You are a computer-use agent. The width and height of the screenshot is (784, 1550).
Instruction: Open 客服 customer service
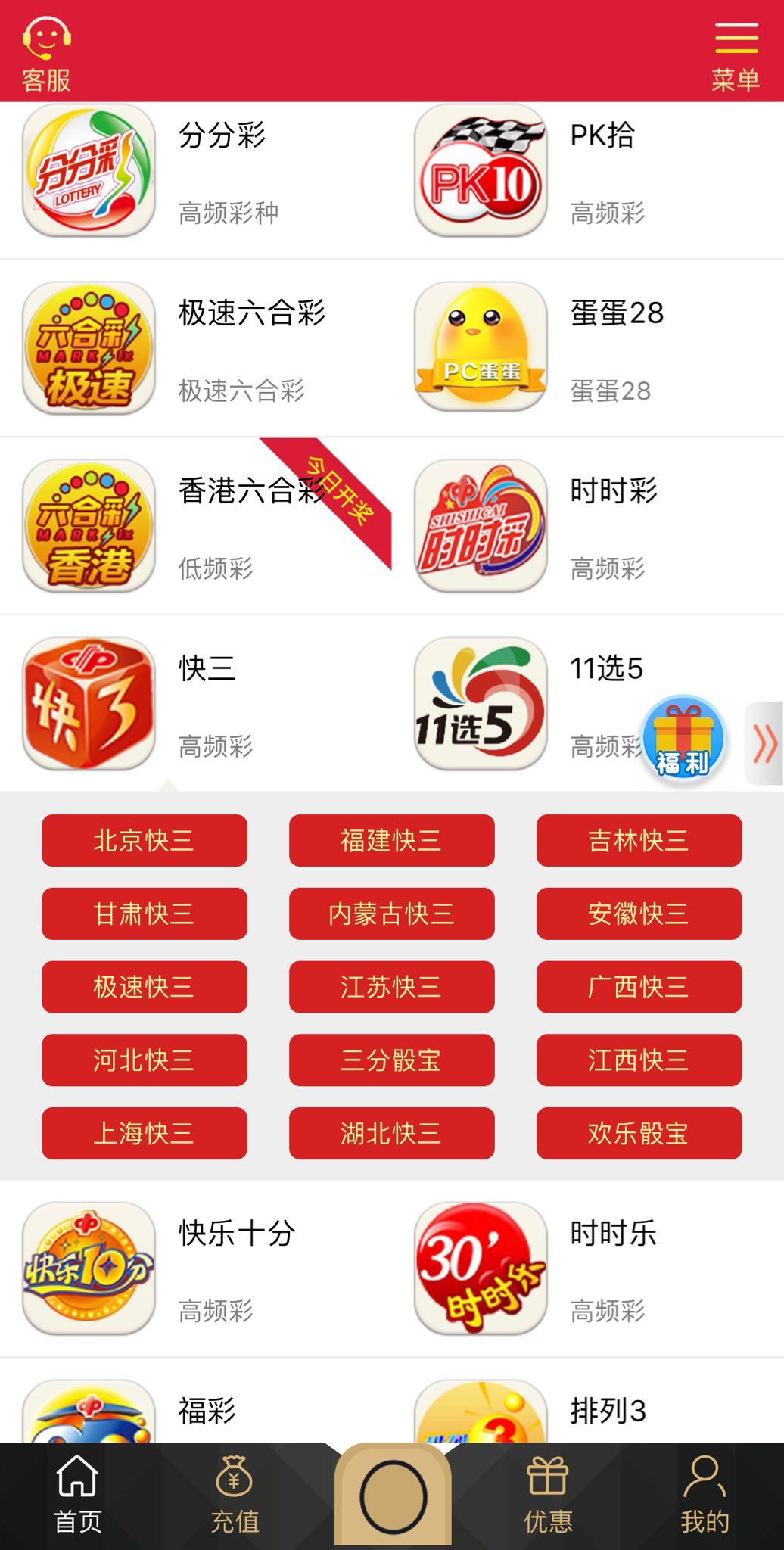[46, 54]
